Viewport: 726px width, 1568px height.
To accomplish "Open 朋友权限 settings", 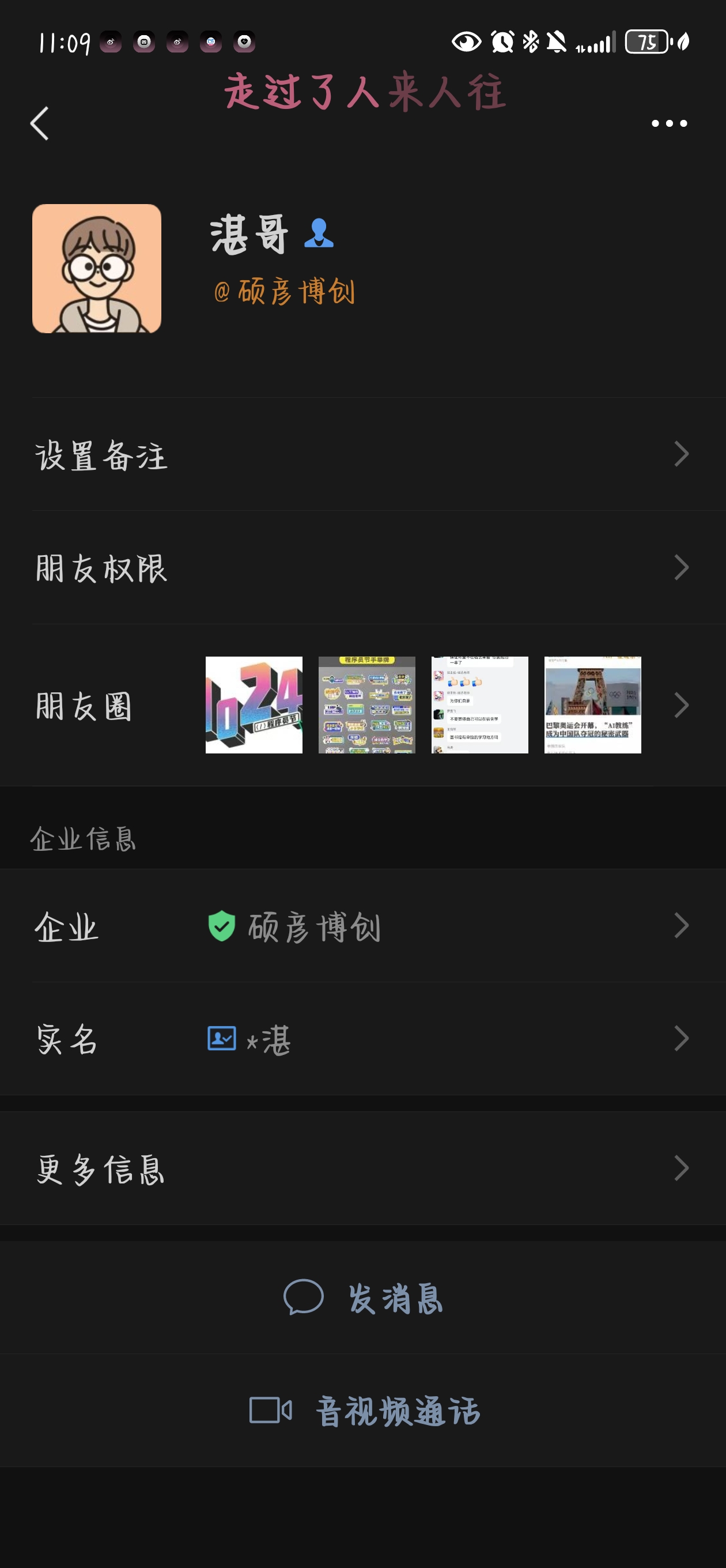I will [x=362, y=568].
